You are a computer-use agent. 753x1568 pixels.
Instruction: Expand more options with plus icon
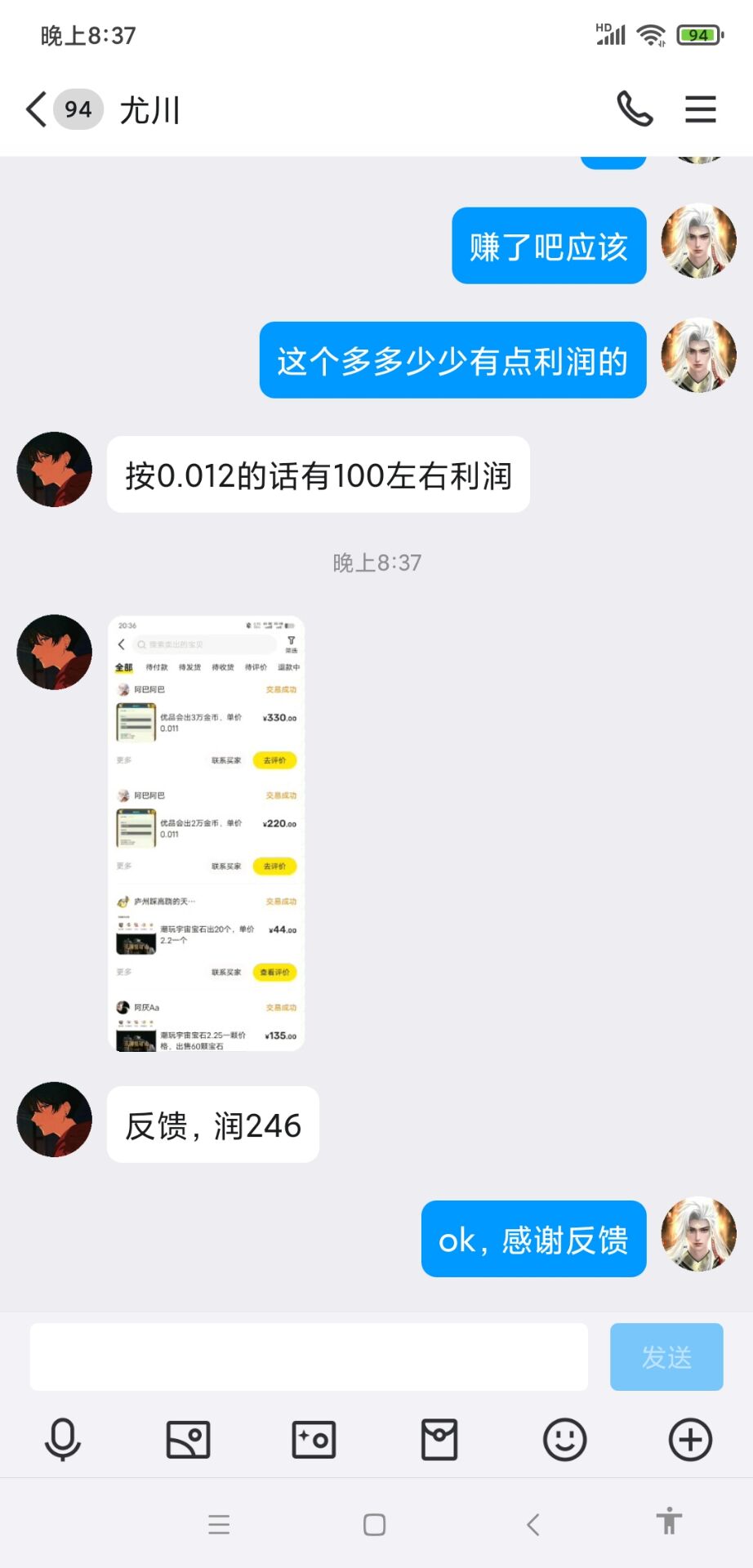coord(690,1439)
